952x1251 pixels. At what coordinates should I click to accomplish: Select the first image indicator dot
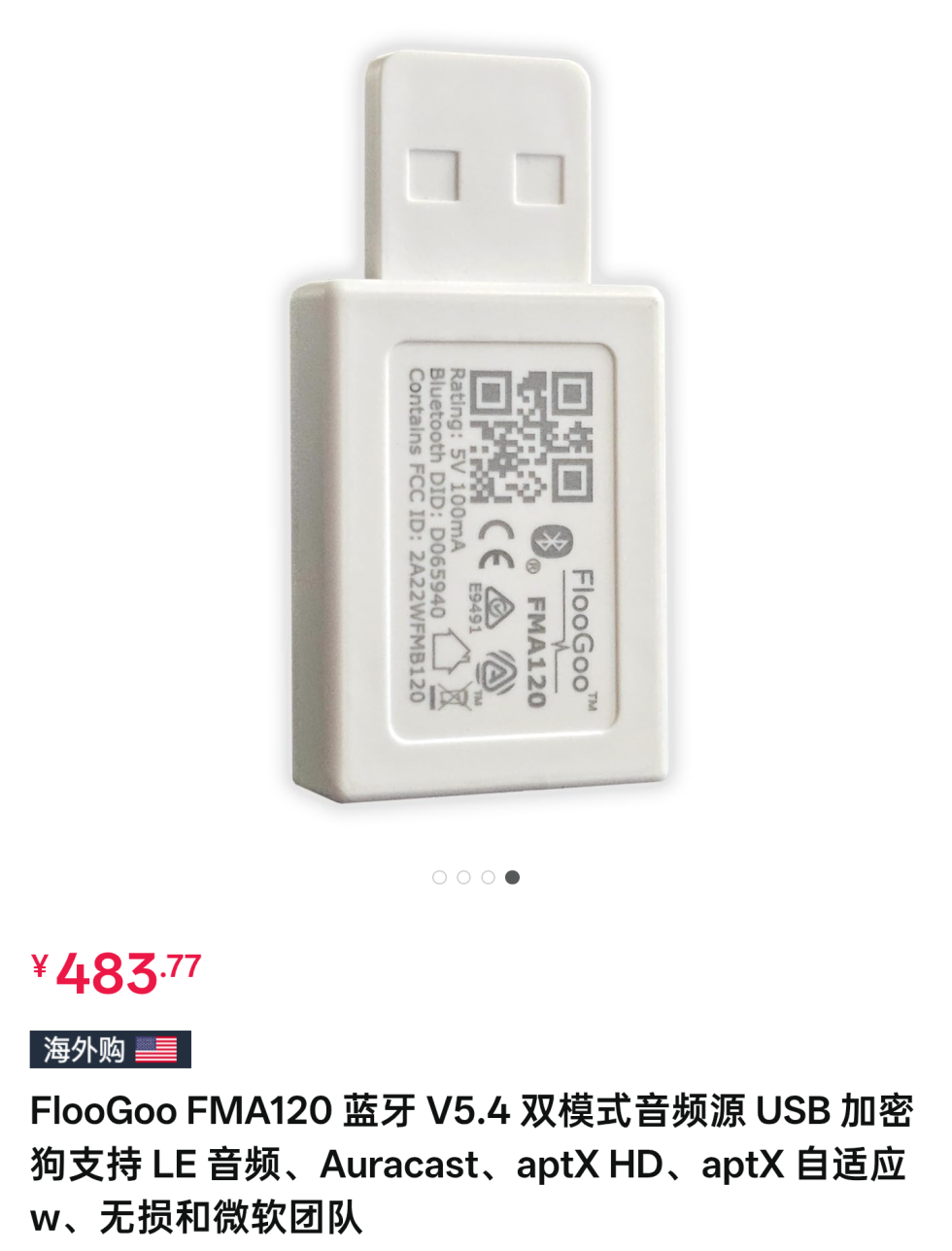[x=439, y=877]
